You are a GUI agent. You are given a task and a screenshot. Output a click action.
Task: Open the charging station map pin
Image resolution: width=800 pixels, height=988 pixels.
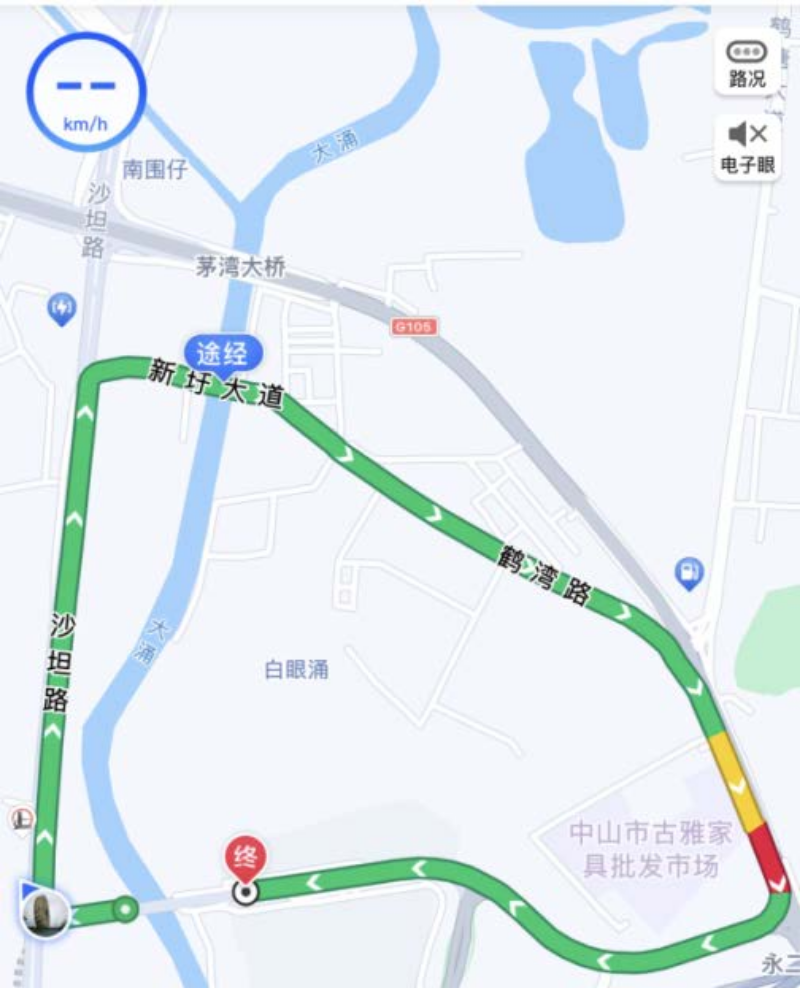point(62,308)
